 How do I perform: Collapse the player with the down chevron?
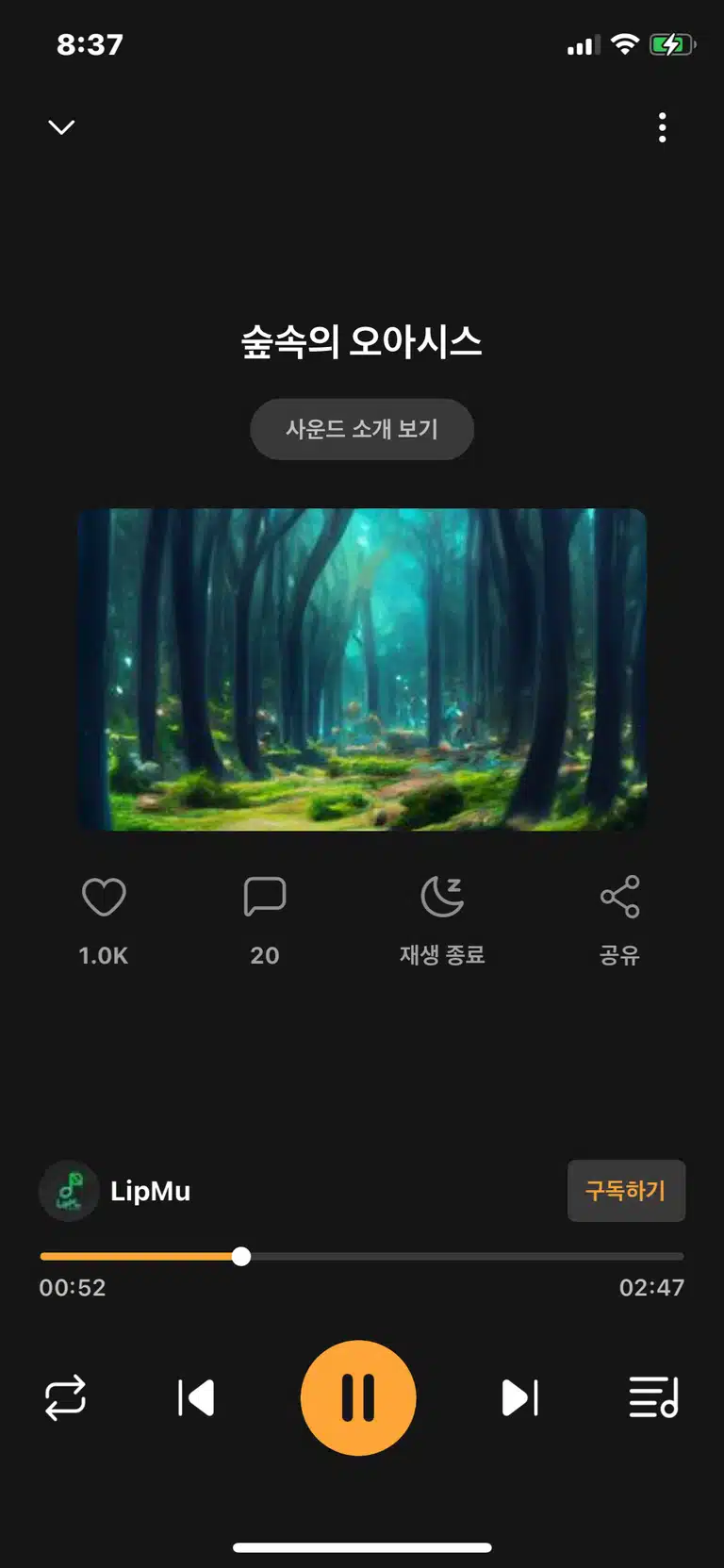pyautogui.click(x=61, y=127)
